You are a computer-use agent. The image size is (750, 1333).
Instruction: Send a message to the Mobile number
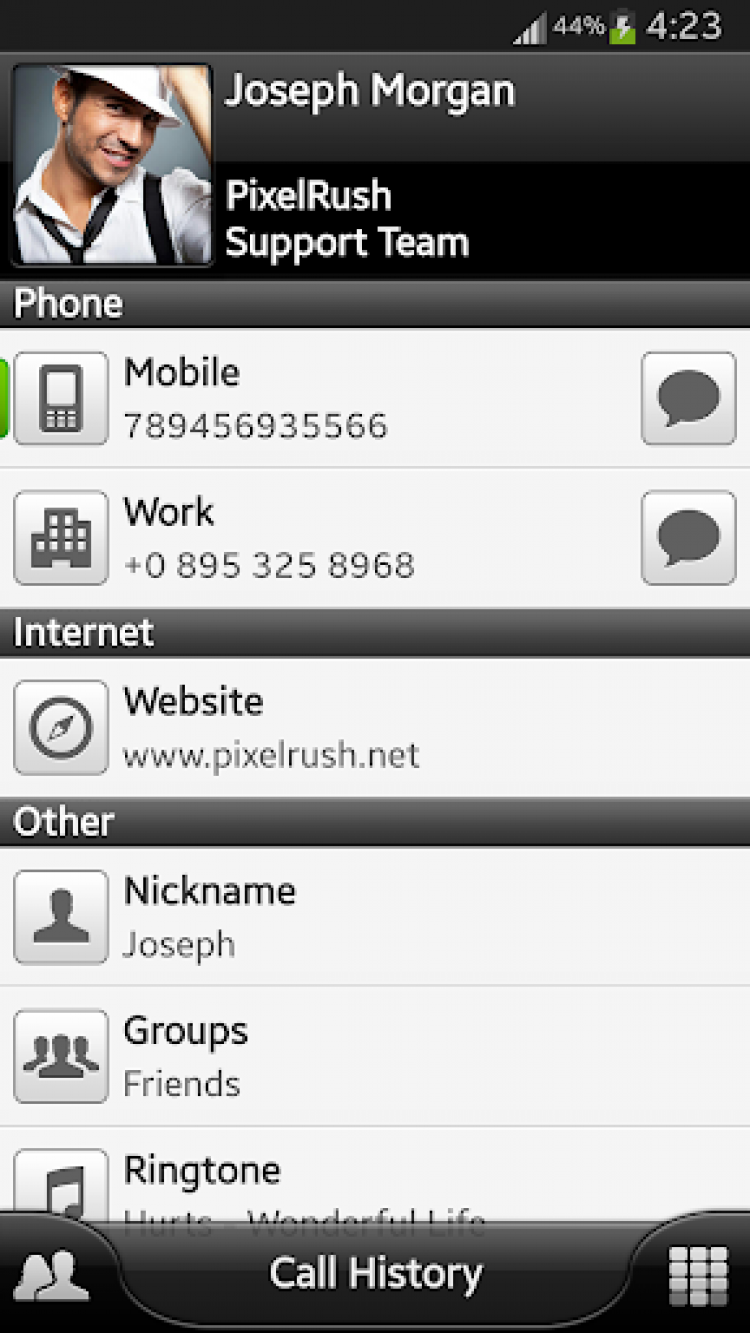(688, 398)
